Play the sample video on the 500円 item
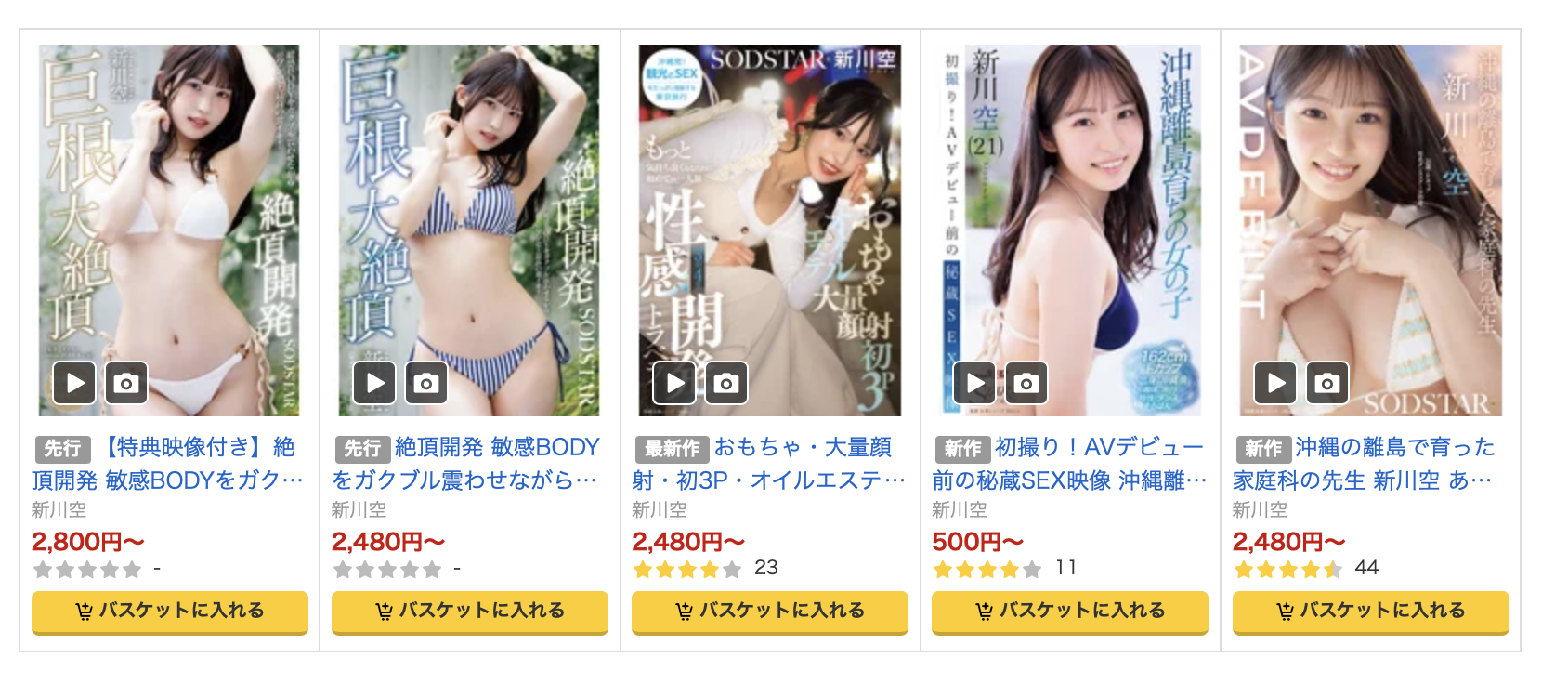The image size is (1568, 684). [x=974, y=383]
